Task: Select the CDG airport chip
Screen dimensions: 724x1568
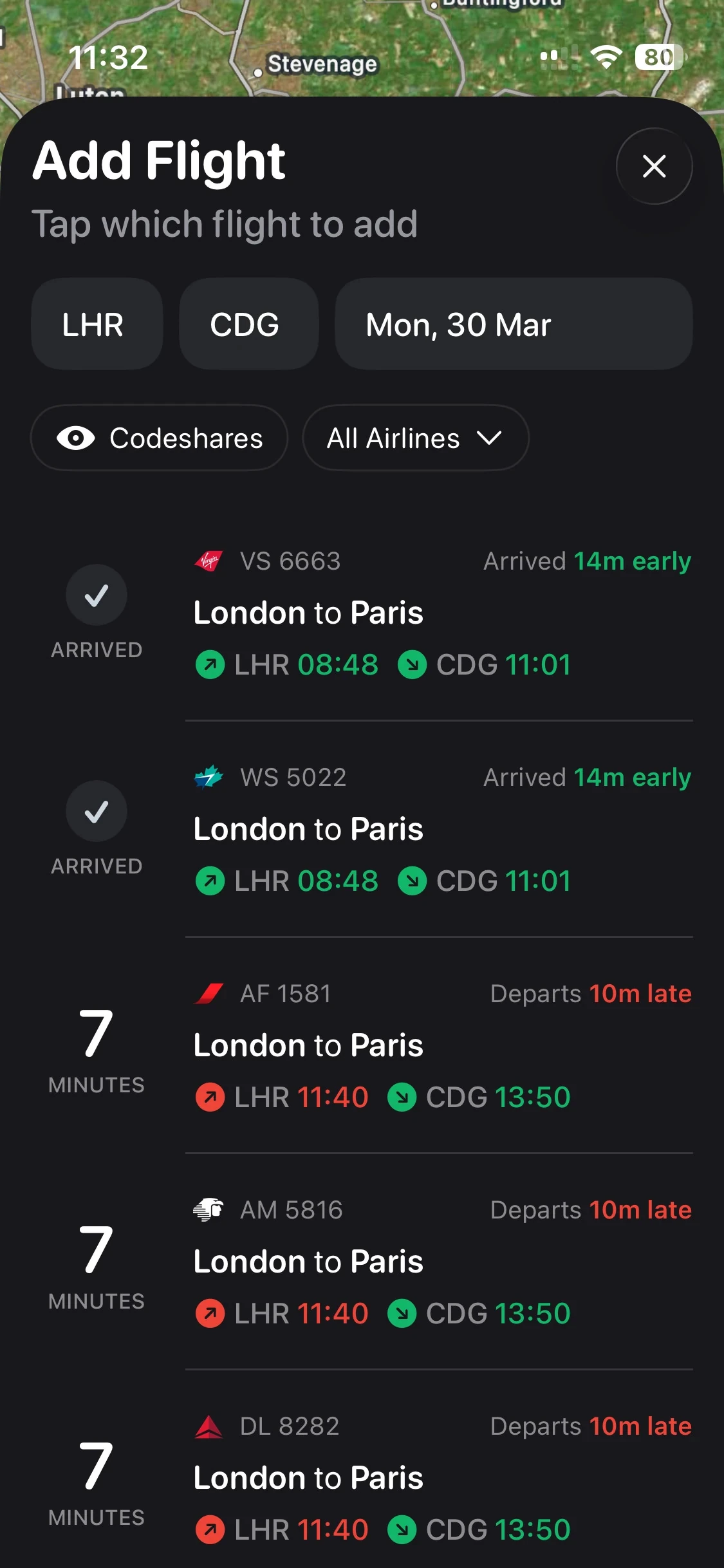Action: pos(248,324)
